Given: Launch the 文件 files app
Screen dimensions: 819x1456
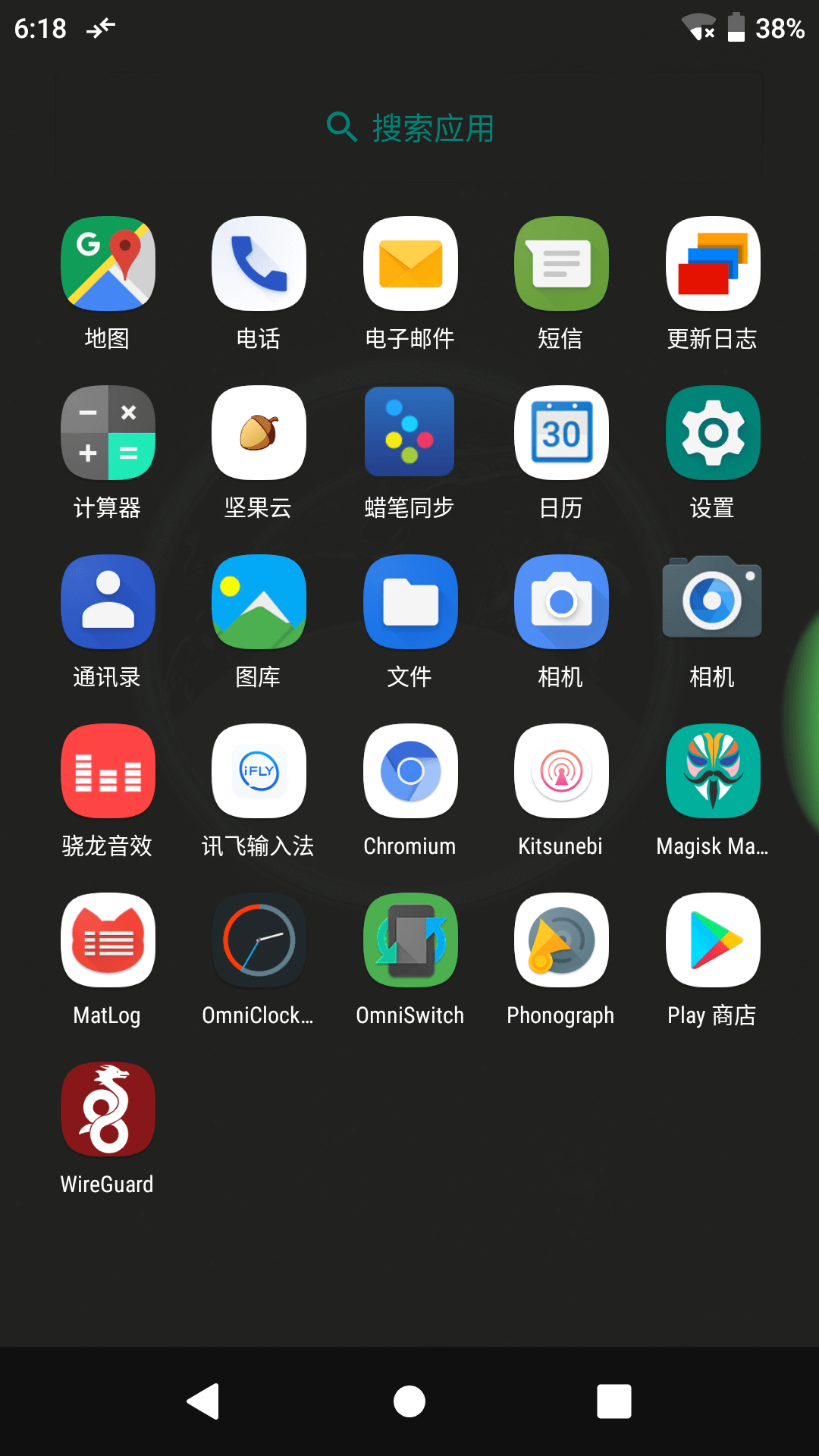Looking at the screenshot, I should tap(410, 602).
